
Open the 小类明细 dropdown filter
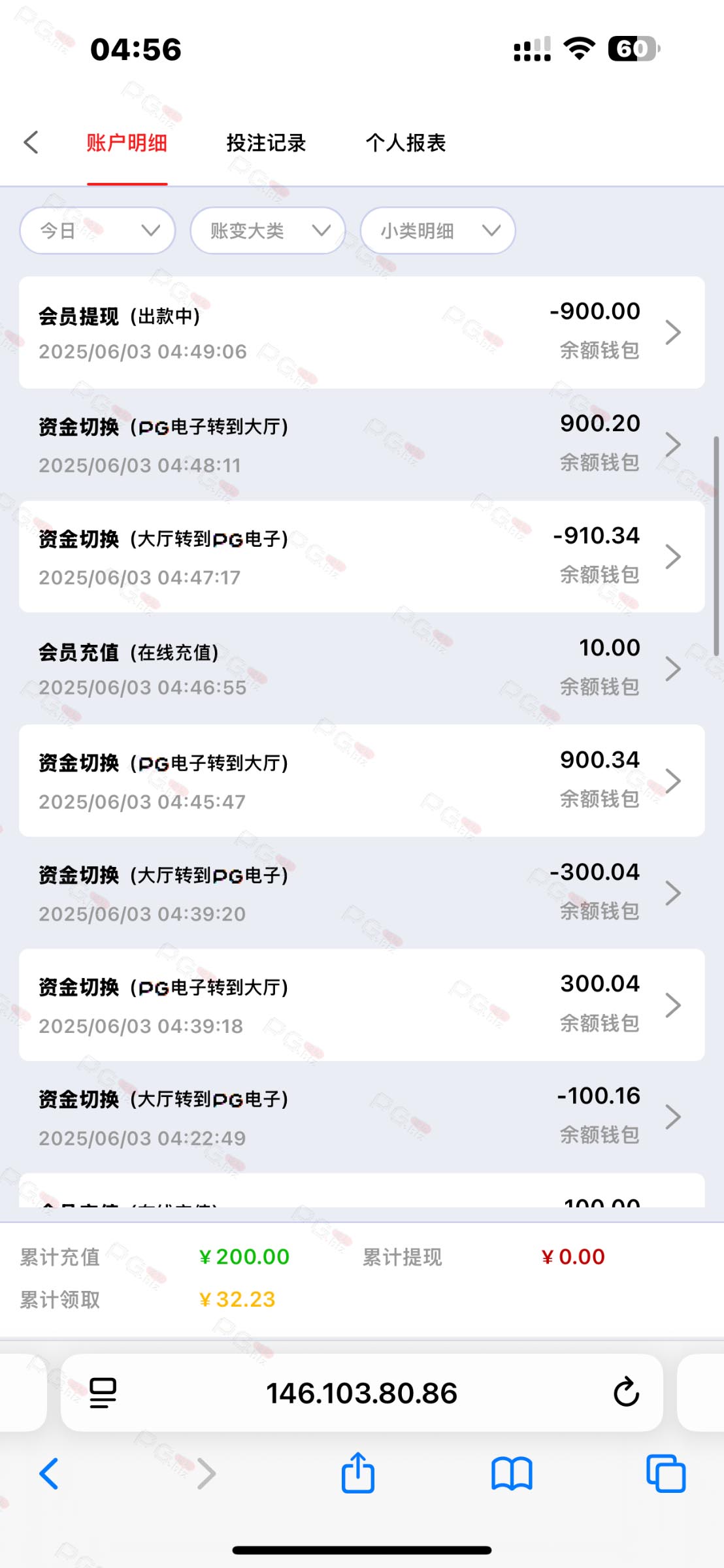(438, 231)
